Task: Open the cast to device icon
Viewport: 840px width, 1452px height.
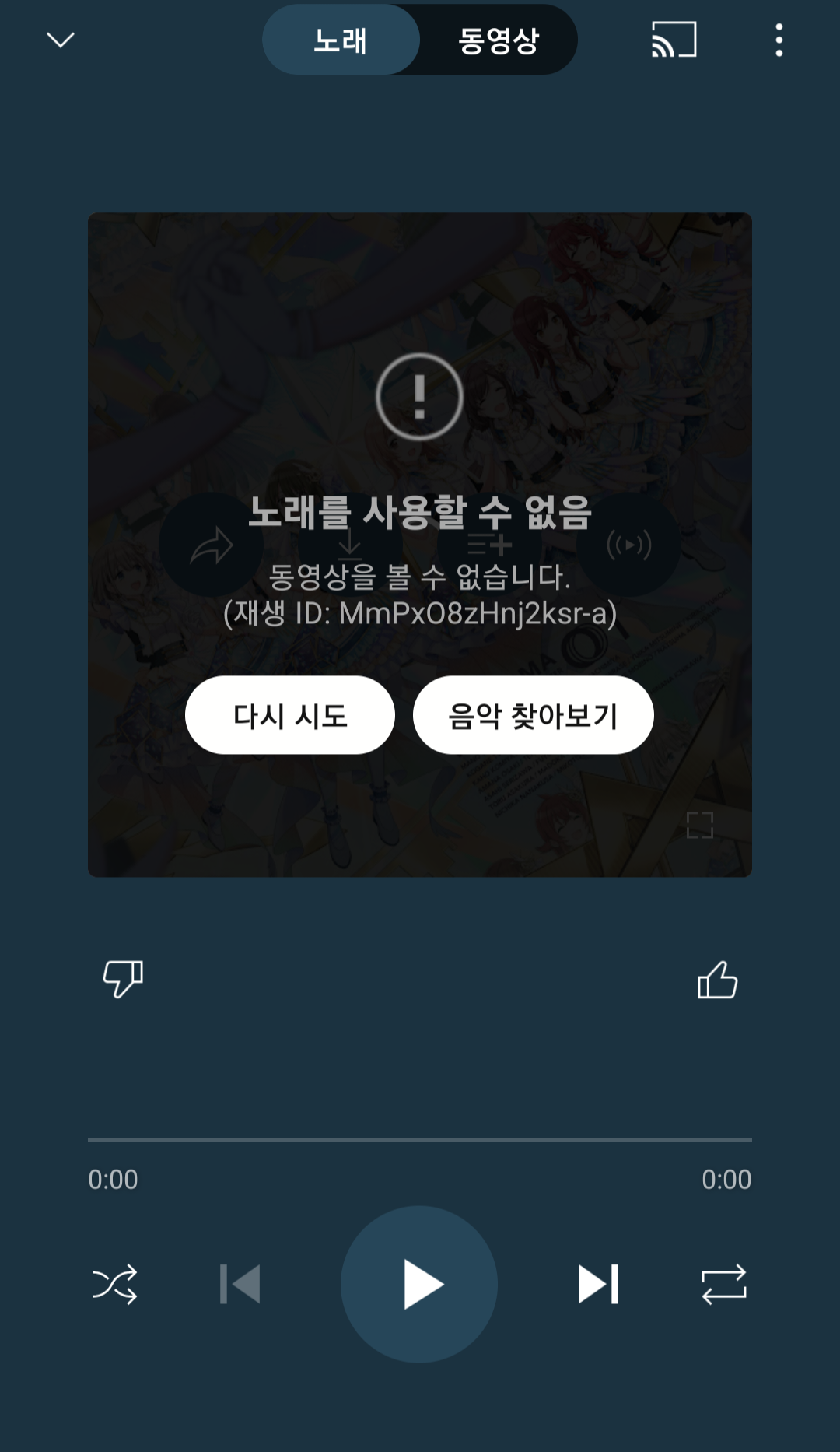Action: [674, 40]
